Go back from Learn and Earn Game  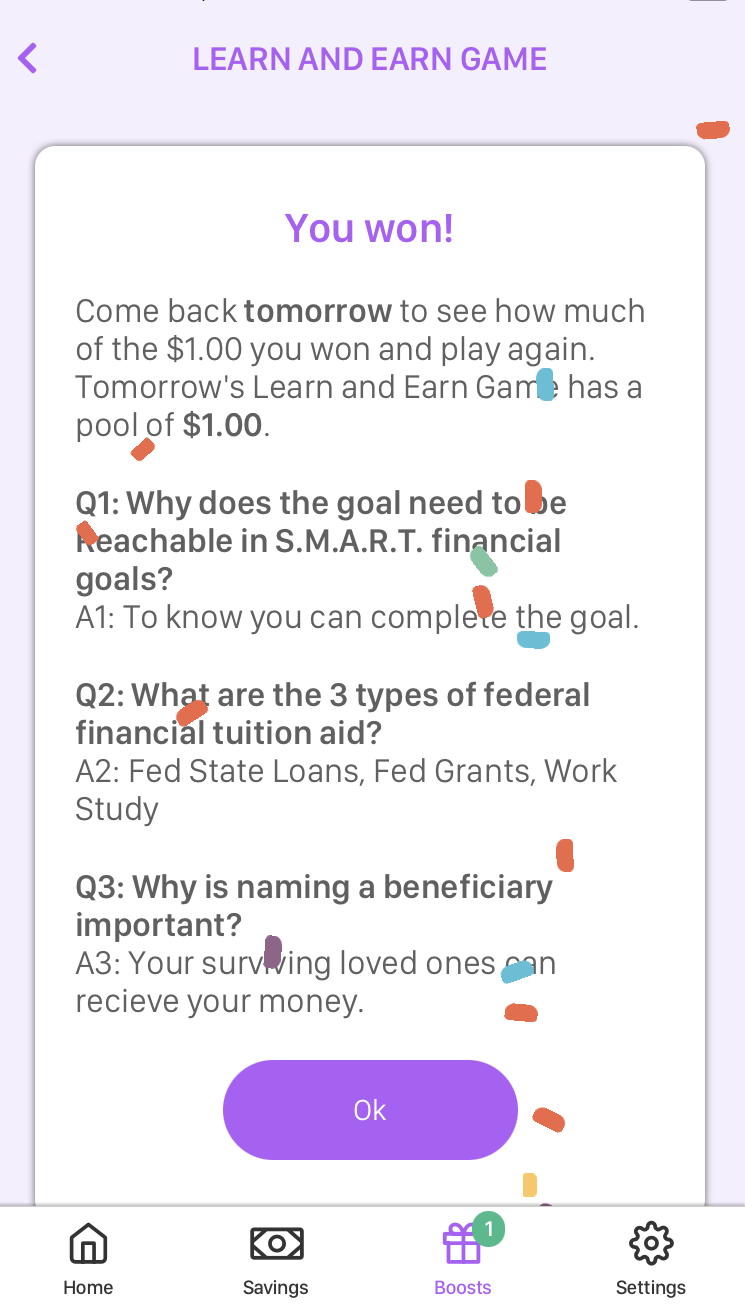tap(28, 59)
